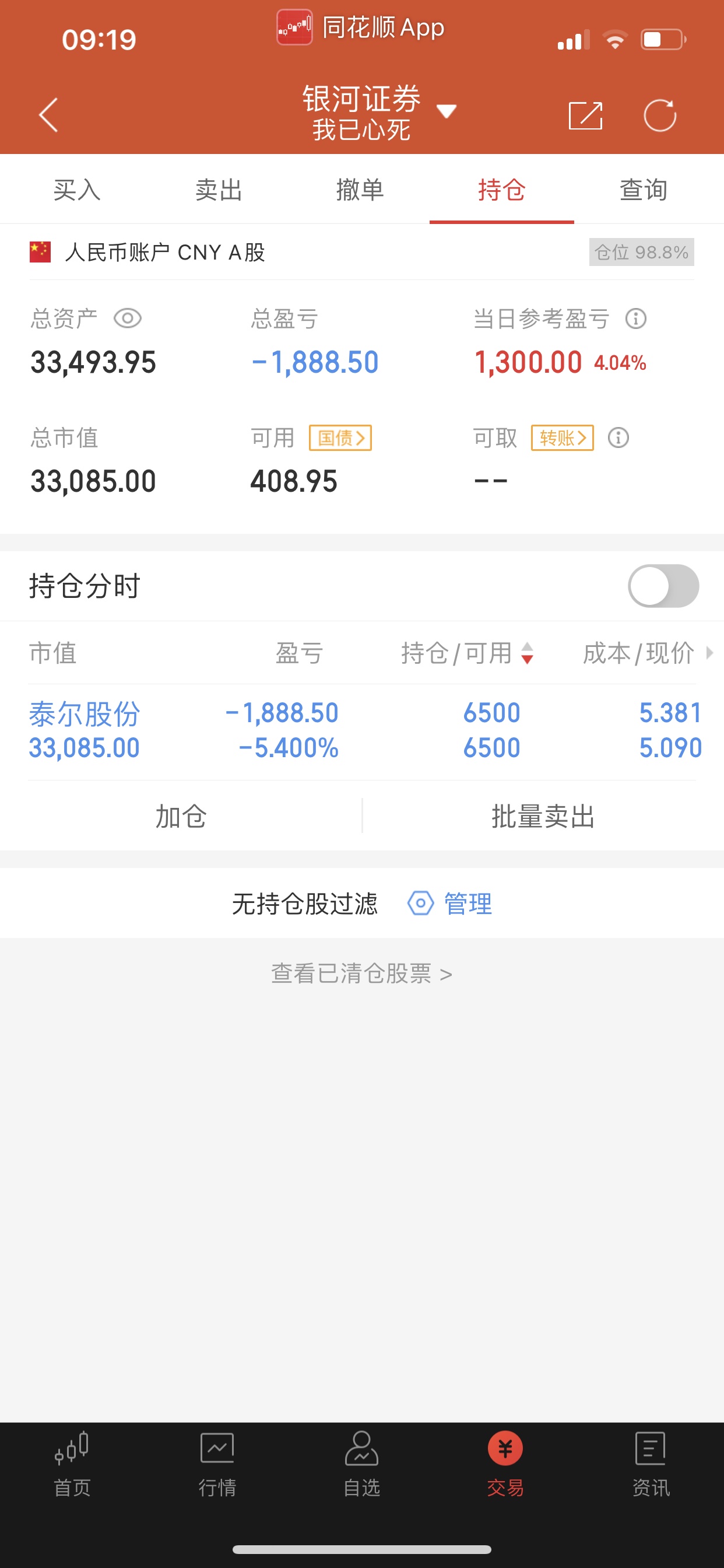This screenshot has height=1568, width=724.
Task: Tap the 加仓 button
Action: click(181, 815)
